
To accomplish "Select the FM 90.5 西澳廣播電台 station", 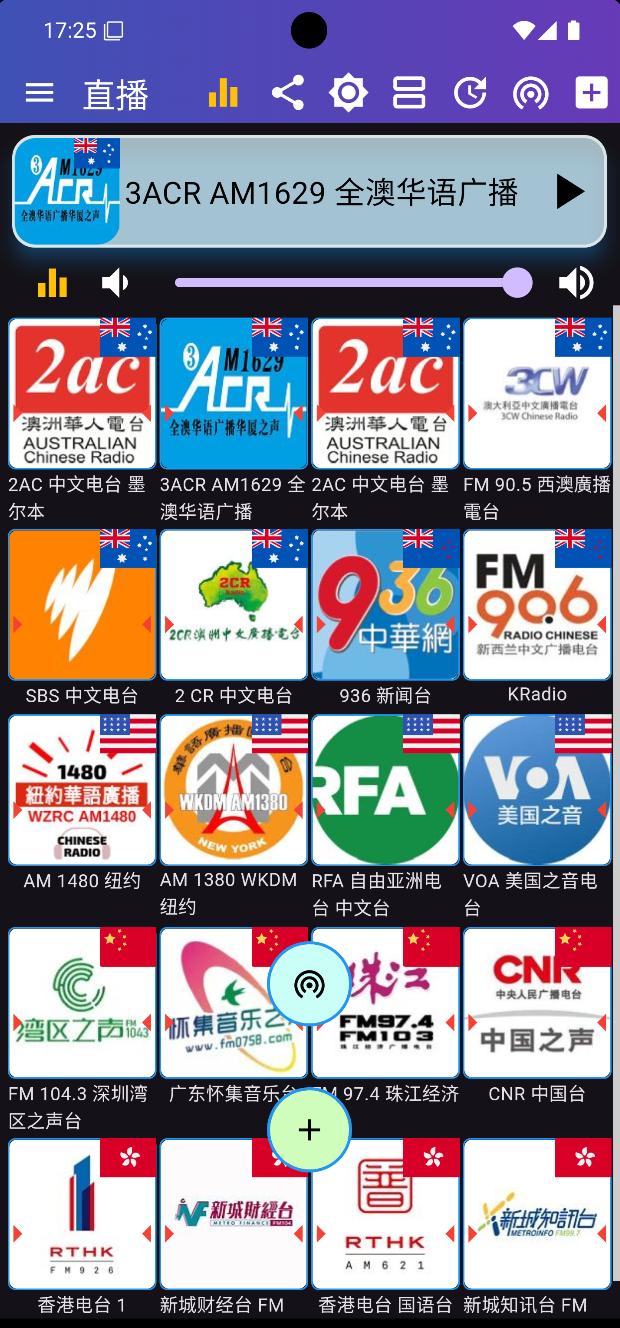I will tap(537, 395).
